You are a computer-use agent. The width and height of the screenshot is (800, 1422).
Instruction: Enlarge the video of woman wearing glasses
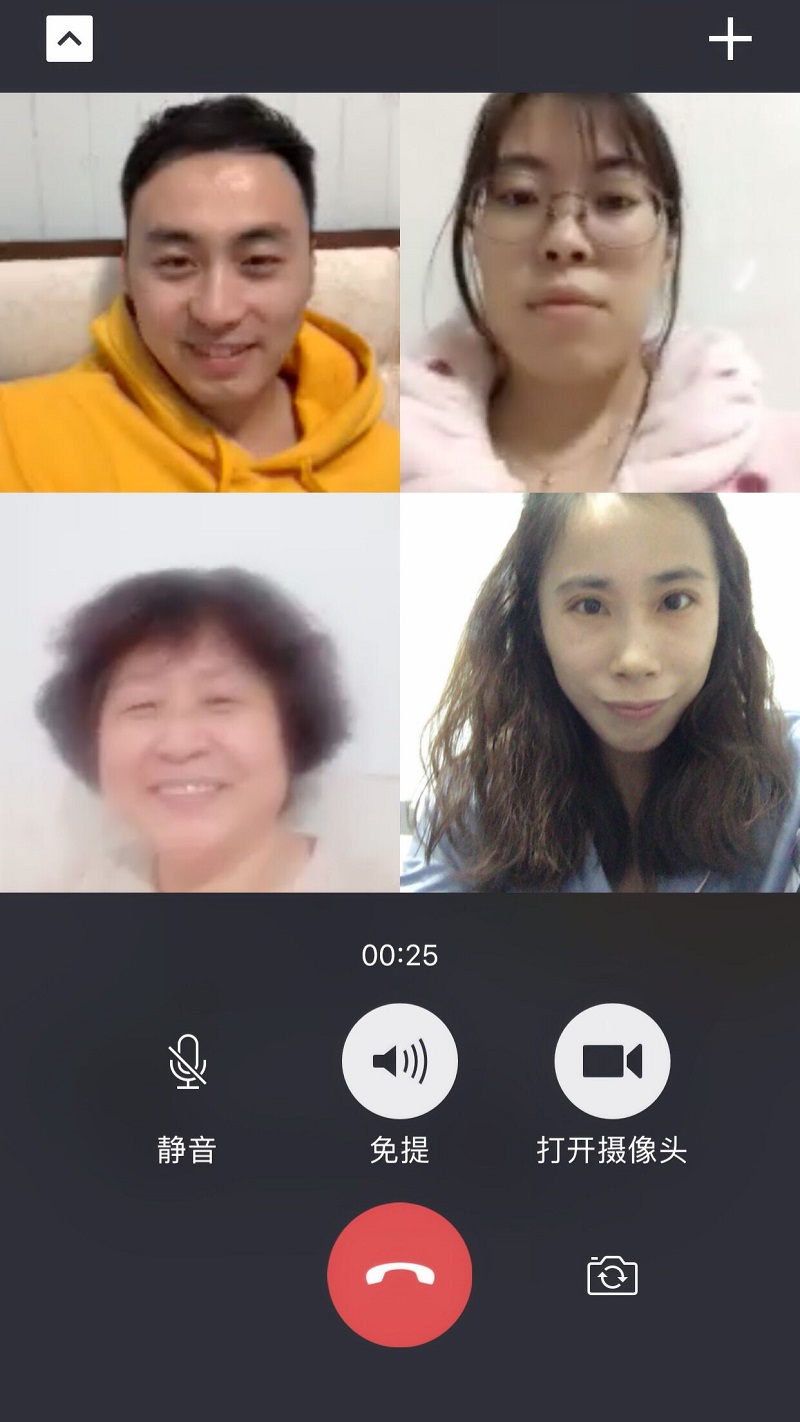[x=600, y=293]
